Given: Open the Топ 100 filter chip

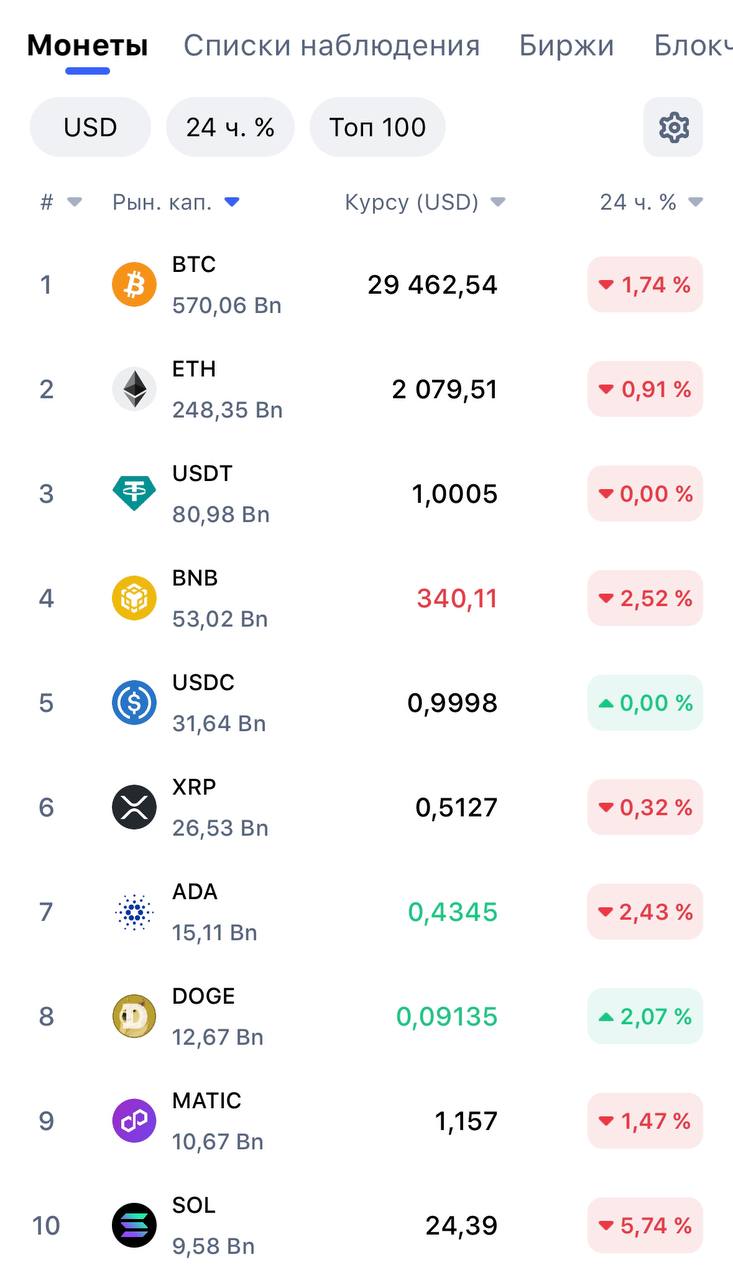Looking at the screenshot, I should pos(377,127).
